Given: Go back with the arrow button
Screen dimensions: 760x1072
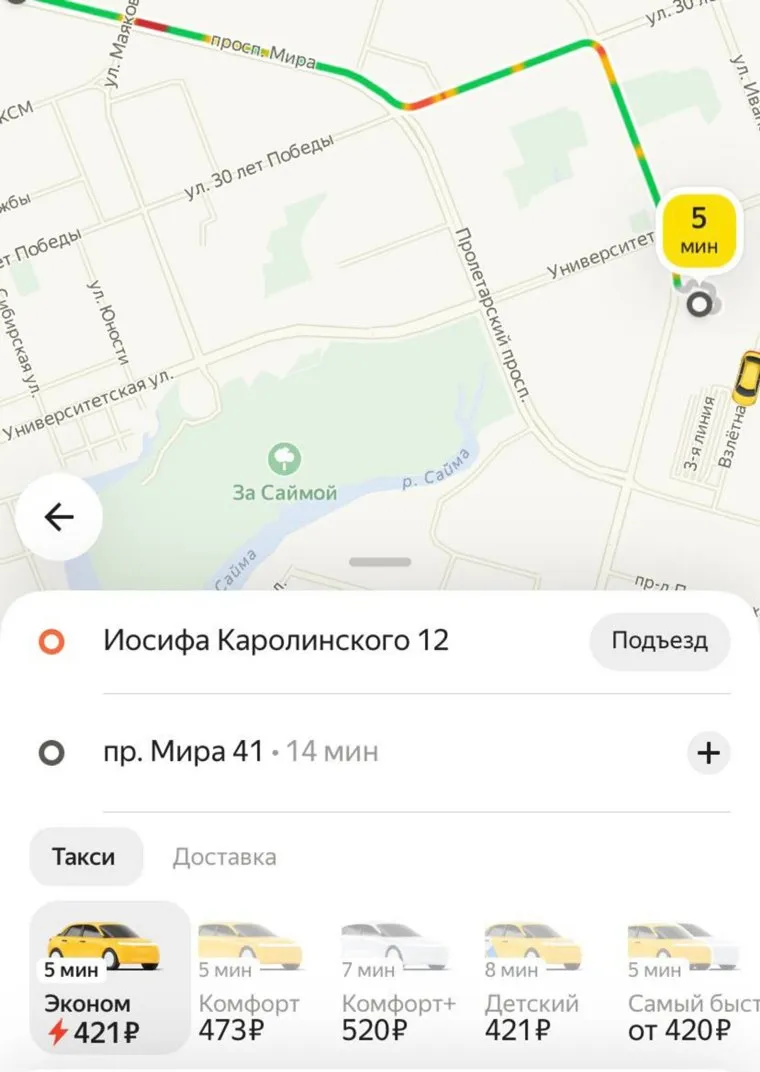Looking at the screenshot, I should click(x=59, y=517).
